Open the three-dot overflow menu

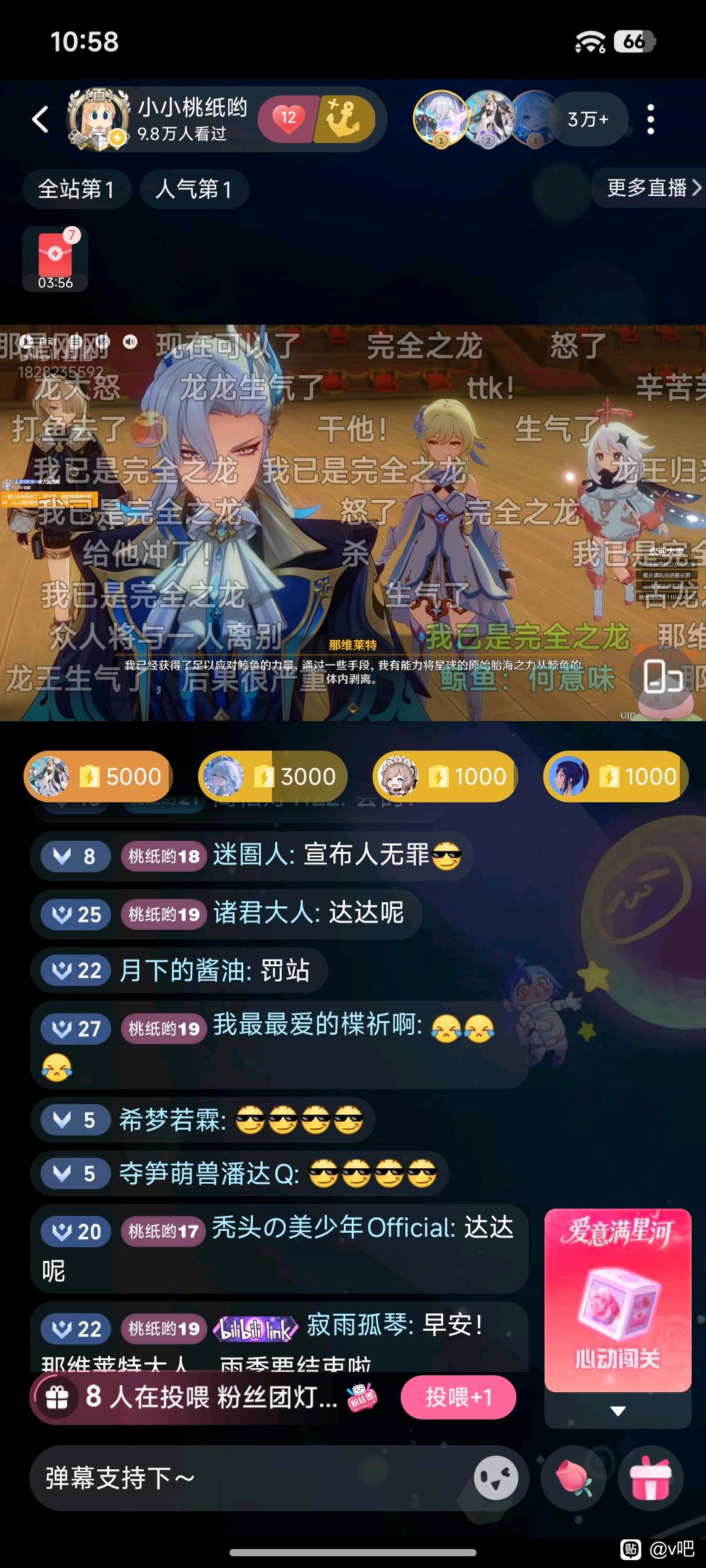[x=650, y=120]
